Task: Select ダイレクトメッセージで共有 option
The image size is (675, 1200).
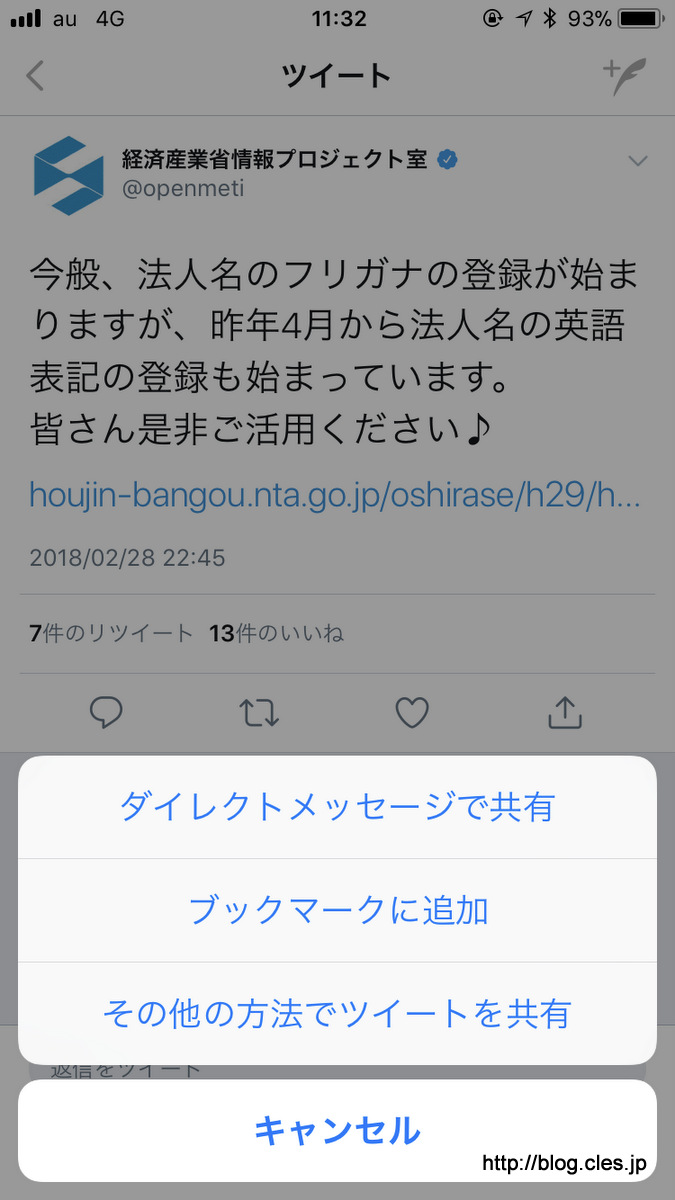Action: (337, 807)
